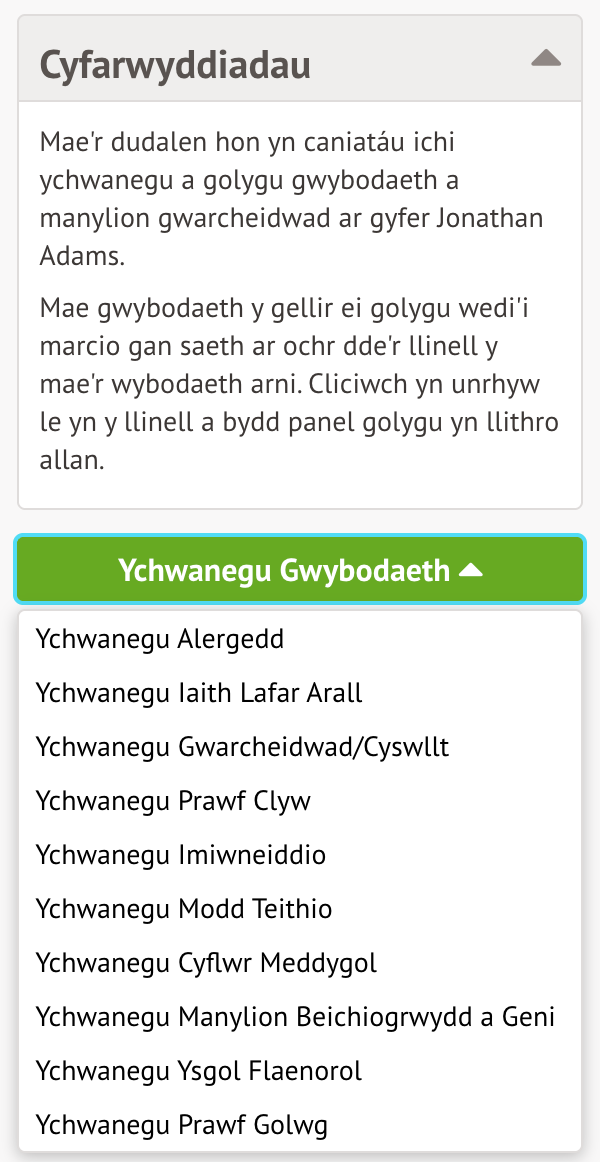Select Ychwanegu Alergedd
The width and height of the screenshot is (600, 1162).
click(160, 639)
